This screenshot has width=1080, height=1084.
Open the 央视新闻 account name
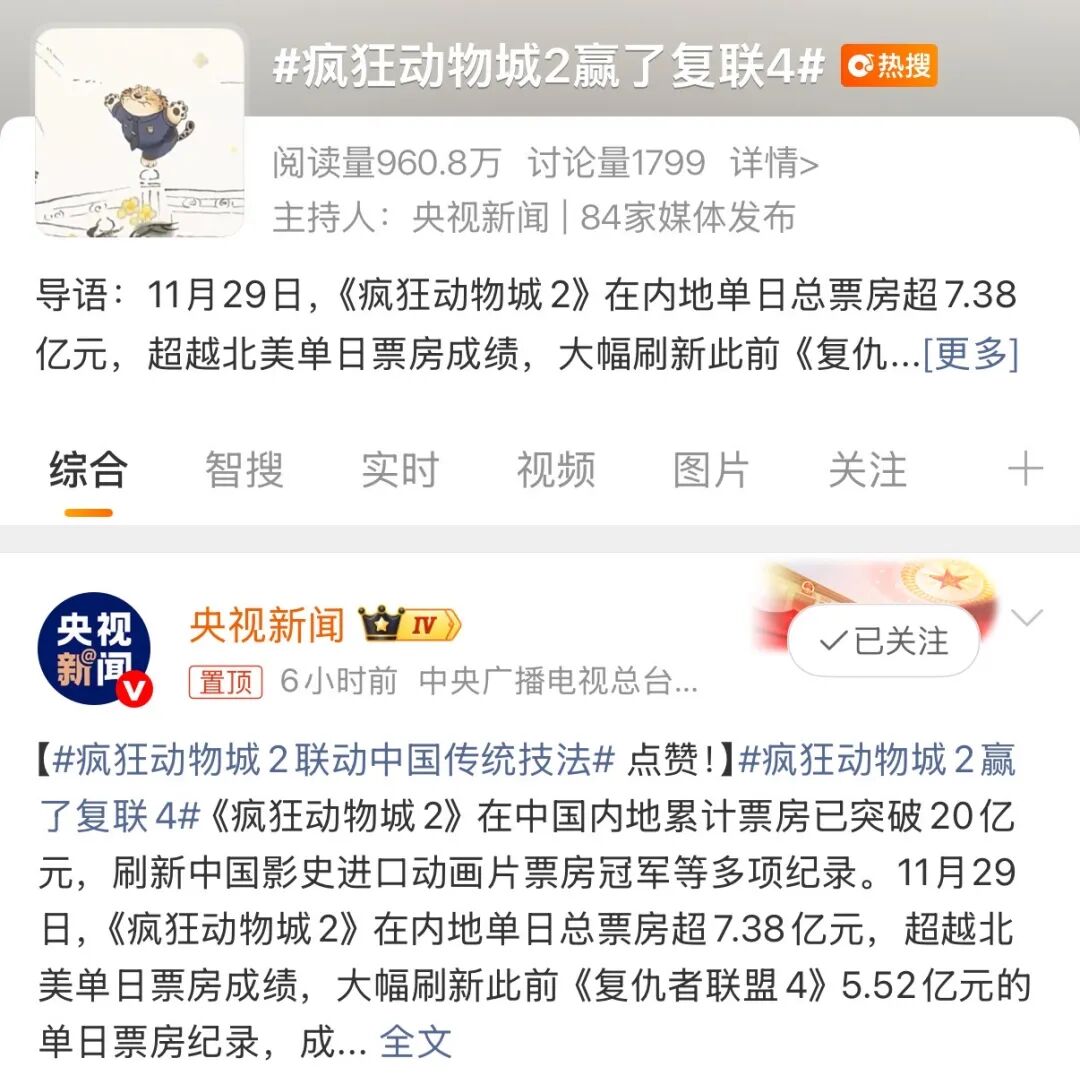point(267,626)
